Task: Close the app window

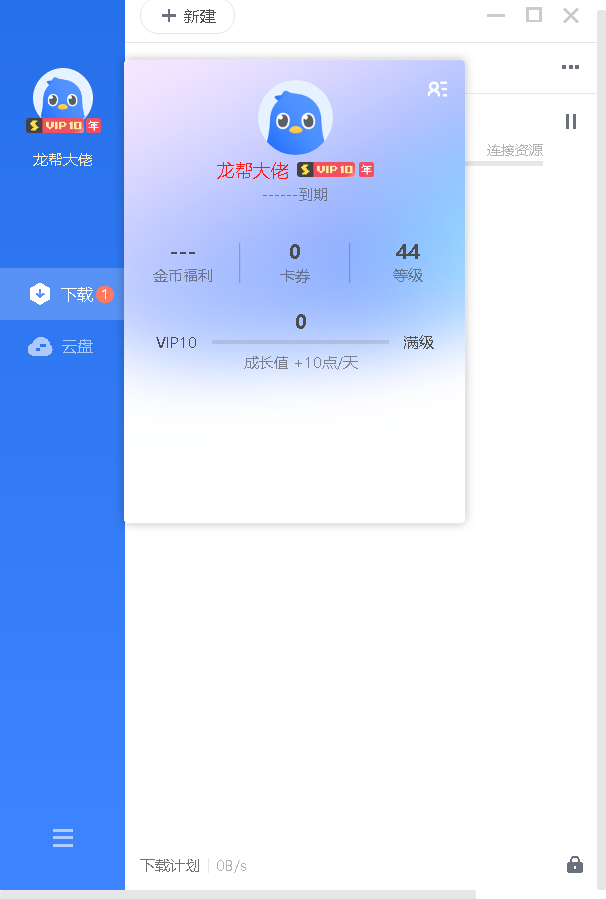Action: pyautogui.click(x=571, y=15)
